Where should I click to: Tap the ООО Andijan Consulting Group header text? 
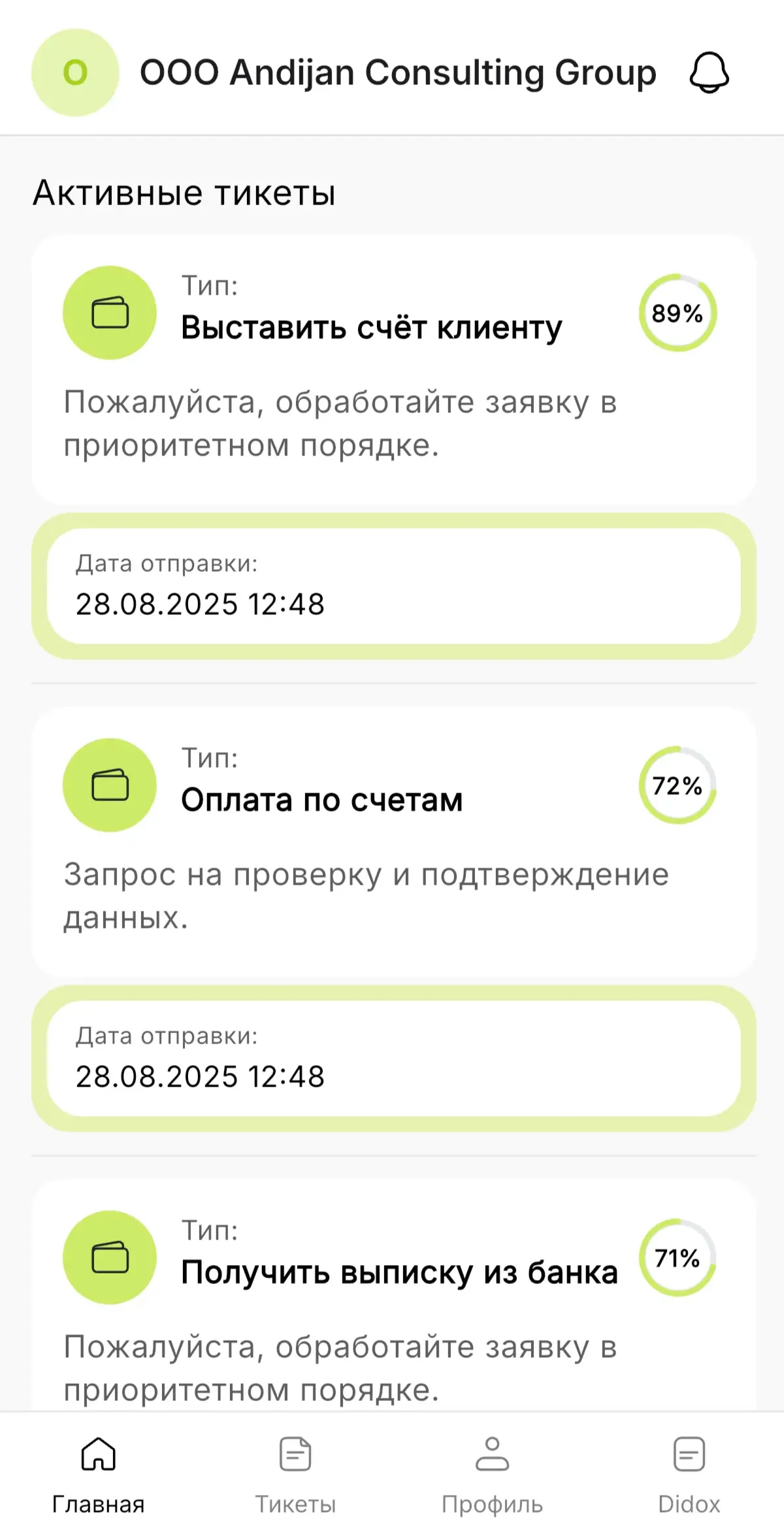pos(399,73)
